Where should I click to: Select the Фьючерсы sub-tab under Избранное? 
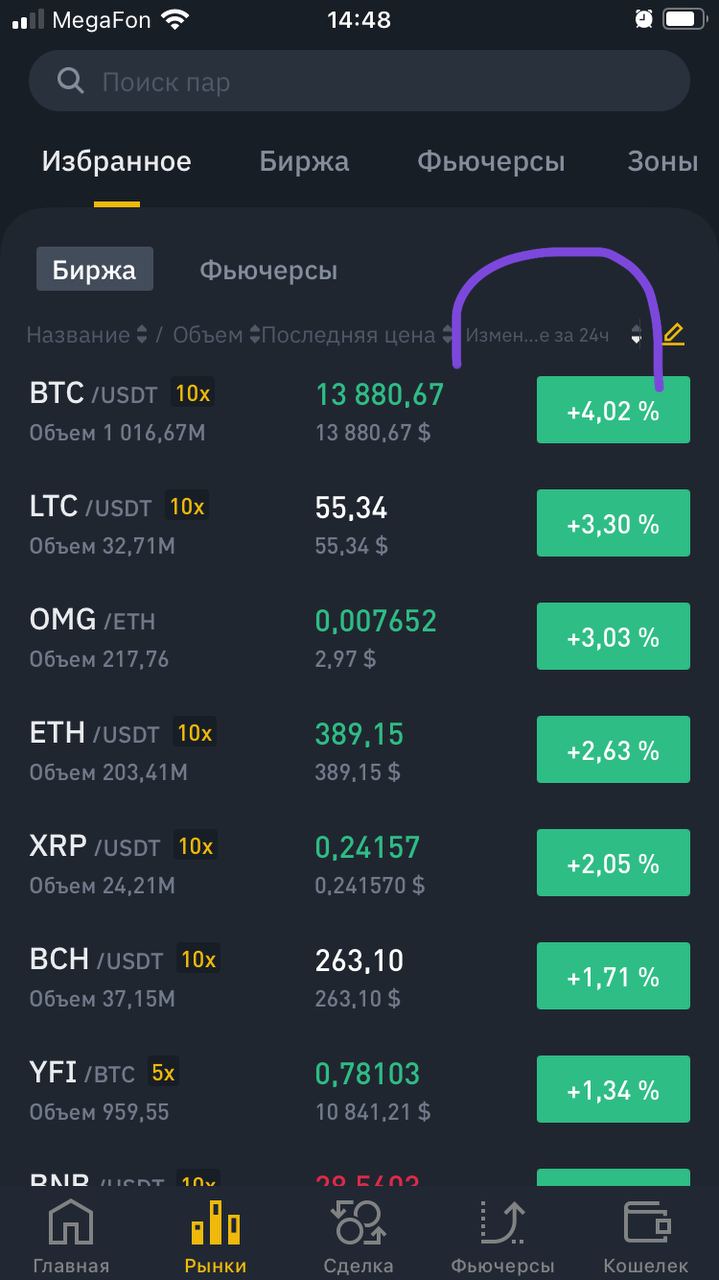(268, 270)
